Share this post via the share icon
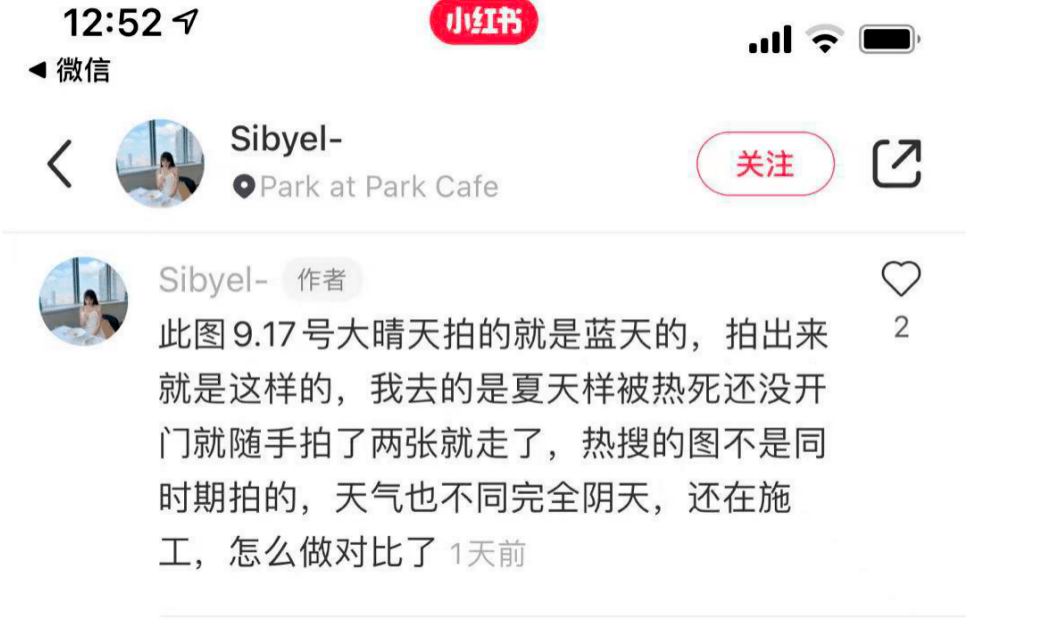The width and height of the screenshot is (1040, 626). pyautogui.click(x=896, y=164)
